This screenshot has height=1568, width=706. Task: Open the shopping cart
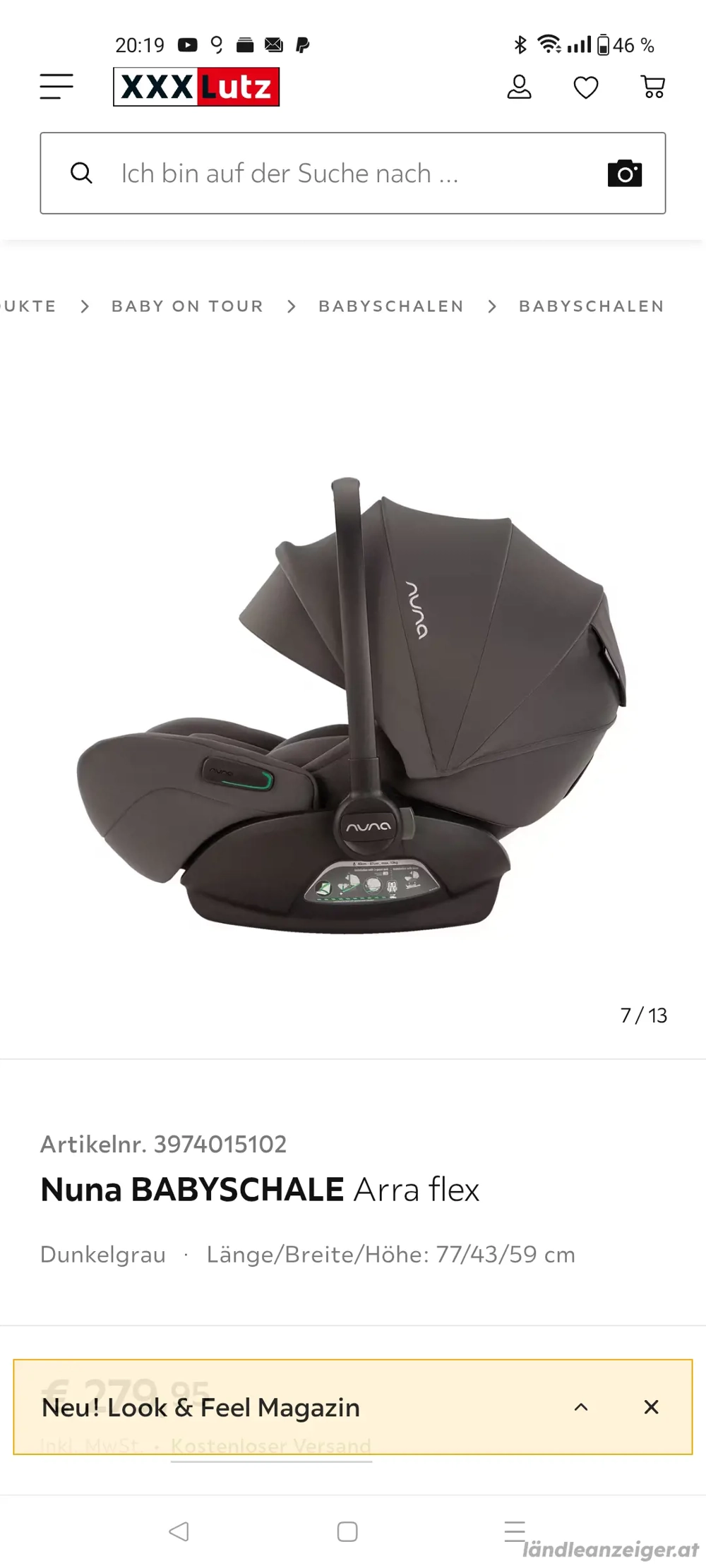point(653,87)
